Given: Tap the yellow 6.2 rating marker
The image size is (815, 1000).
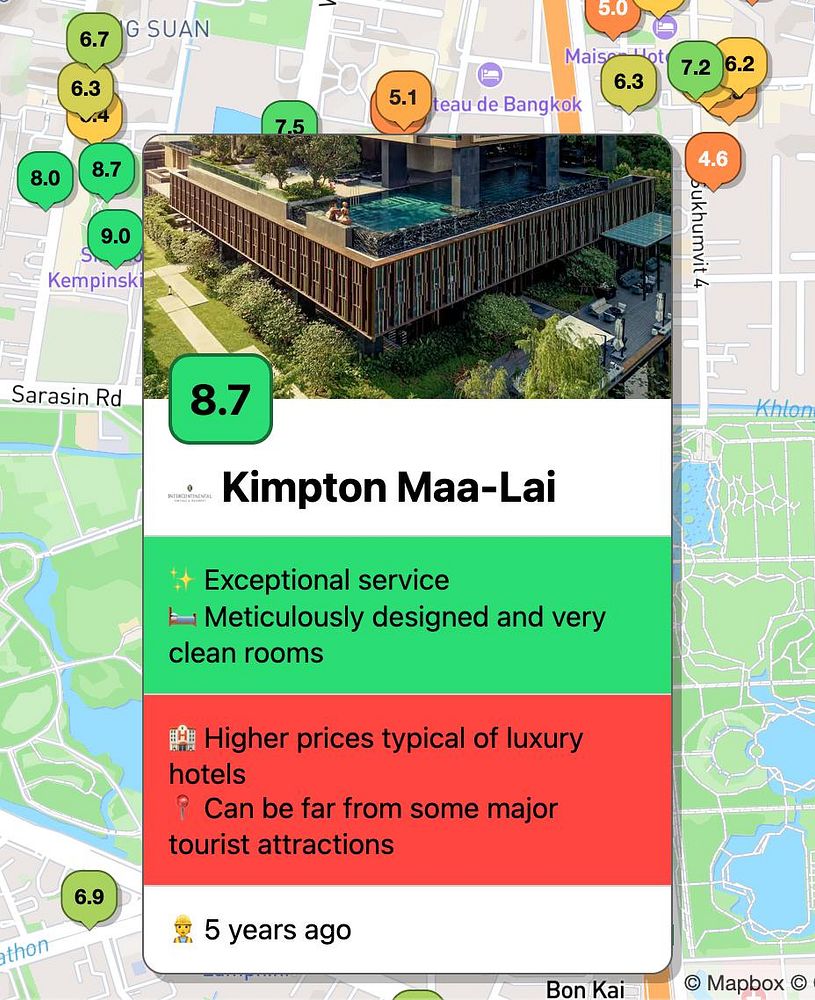Looking at the screenshot, I should point(740,64).
